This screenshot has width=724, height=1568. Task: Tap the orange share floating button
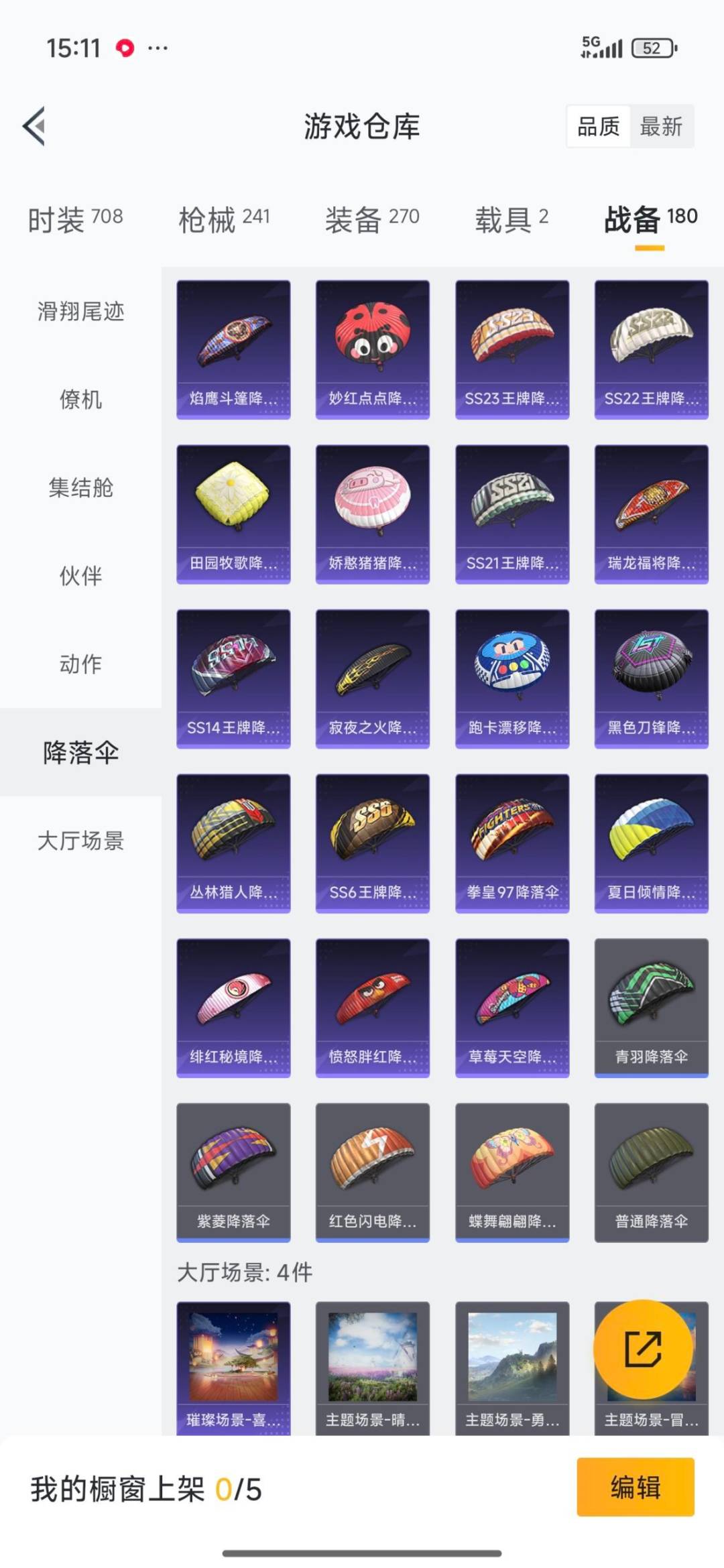643,1349
